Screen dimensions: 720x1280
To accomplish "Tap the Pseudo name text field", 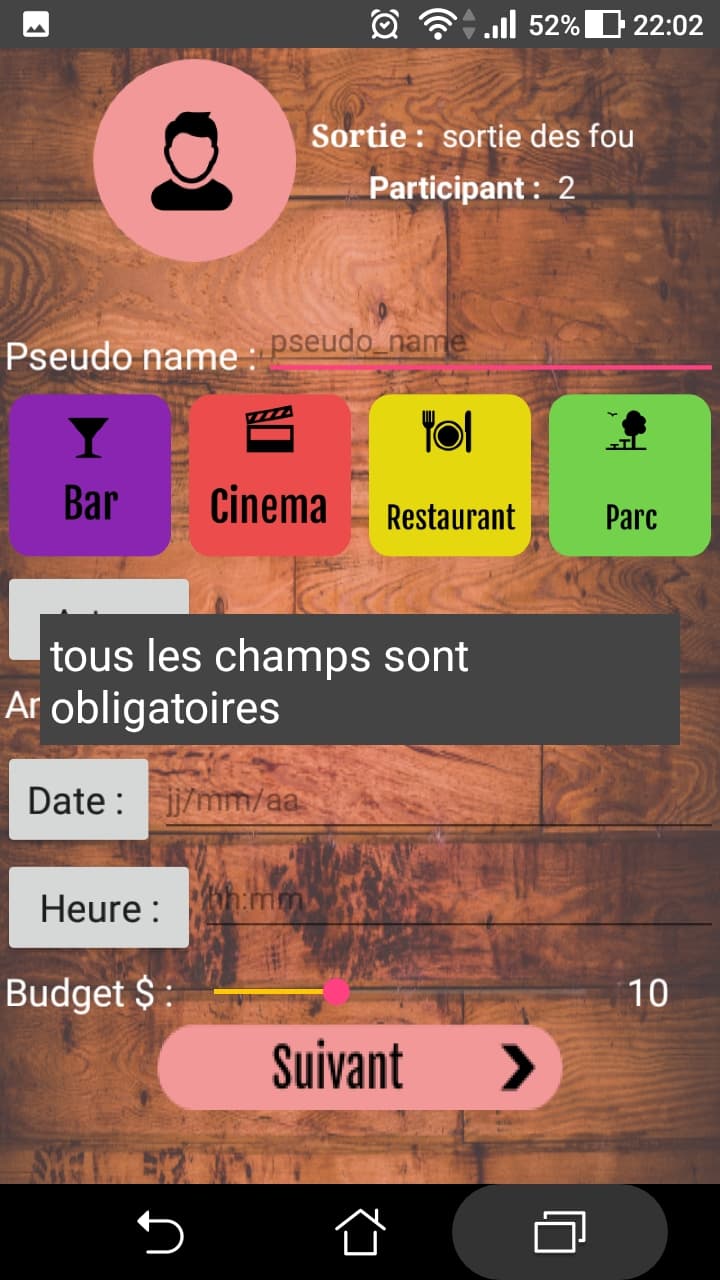I will [x=490, y=346].
